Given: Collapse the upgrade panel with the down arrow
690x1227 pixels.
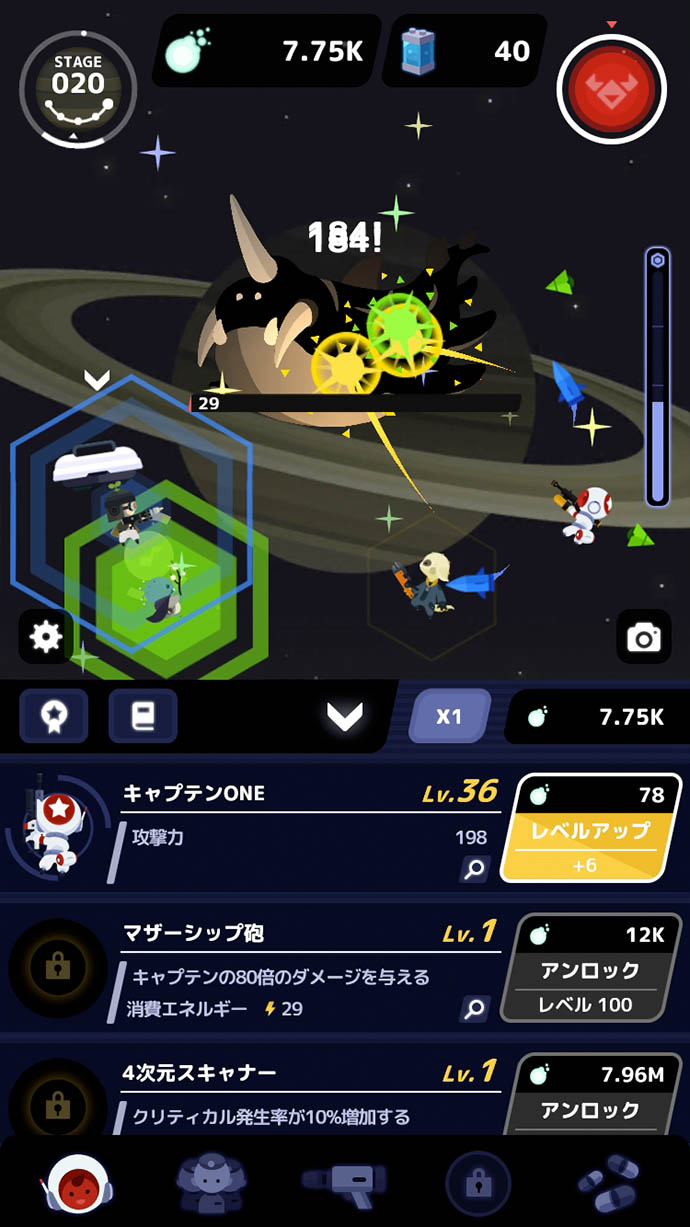Looking at the screenshot, I should pos(344,715).
